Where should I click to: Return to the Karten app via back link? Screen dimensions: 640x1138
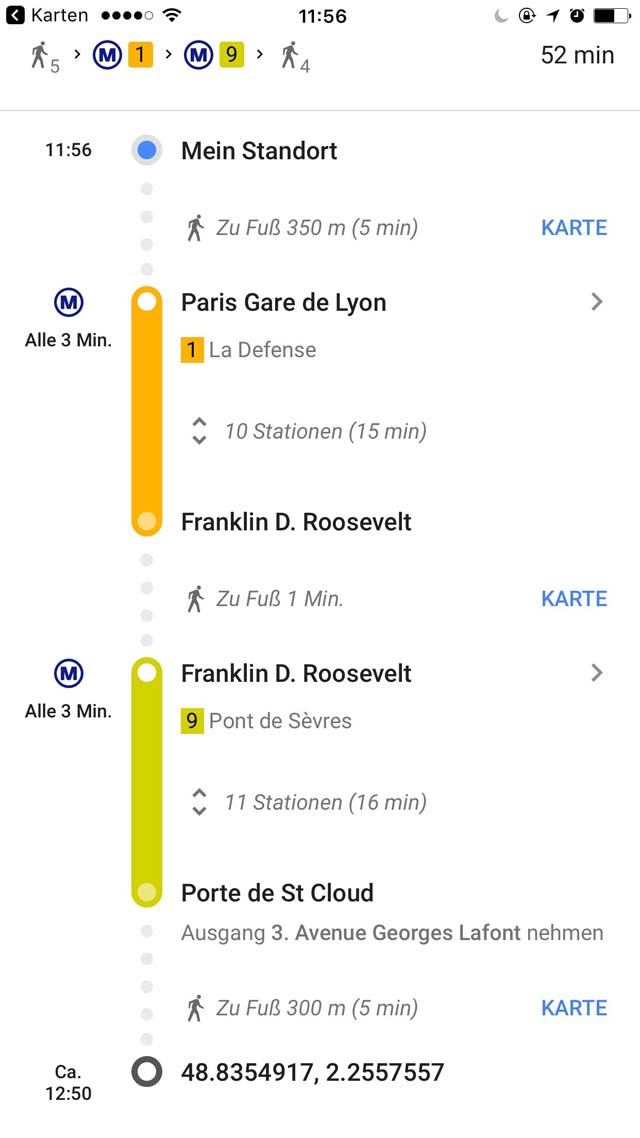click(46, 15)
